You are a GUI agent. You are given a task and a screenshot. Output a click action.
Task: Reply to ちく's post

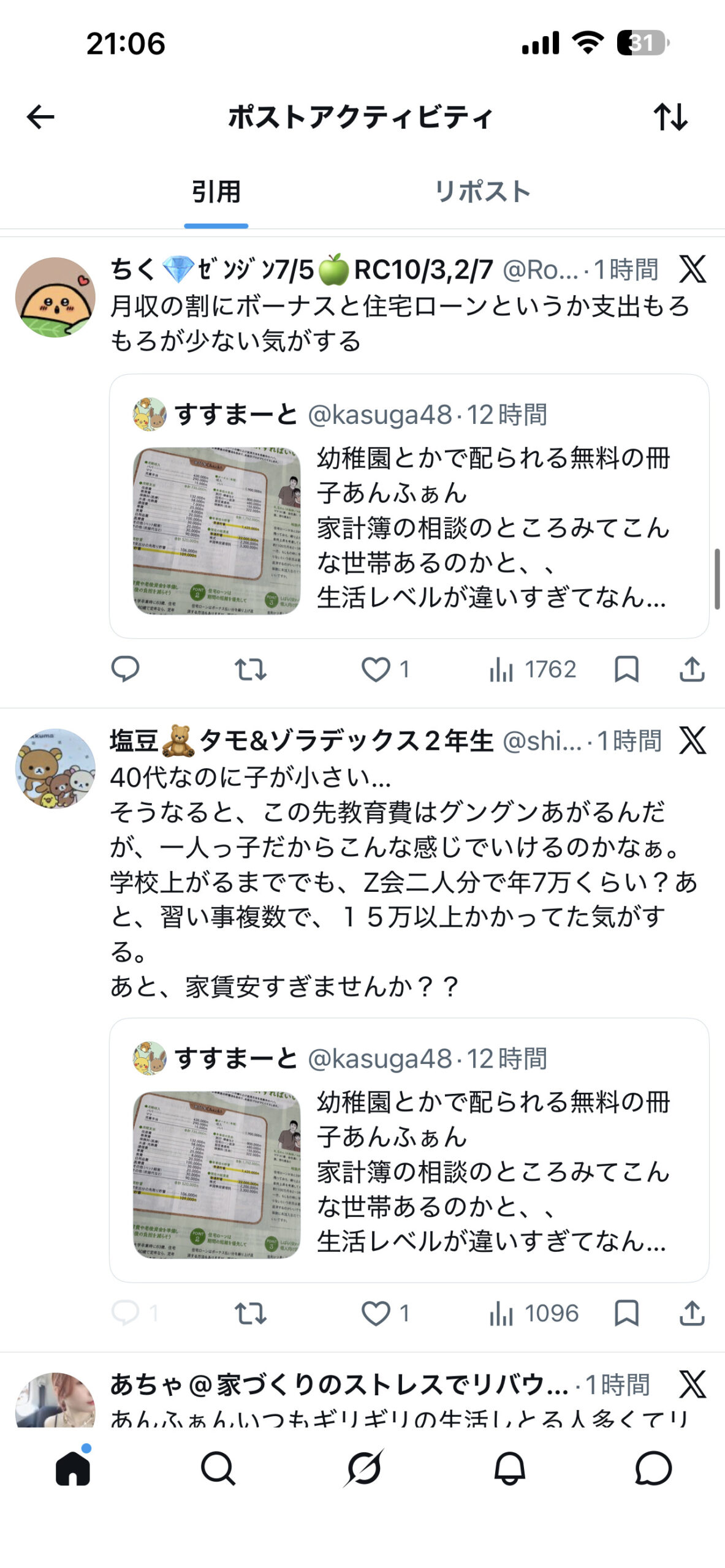tap(125, 669)
